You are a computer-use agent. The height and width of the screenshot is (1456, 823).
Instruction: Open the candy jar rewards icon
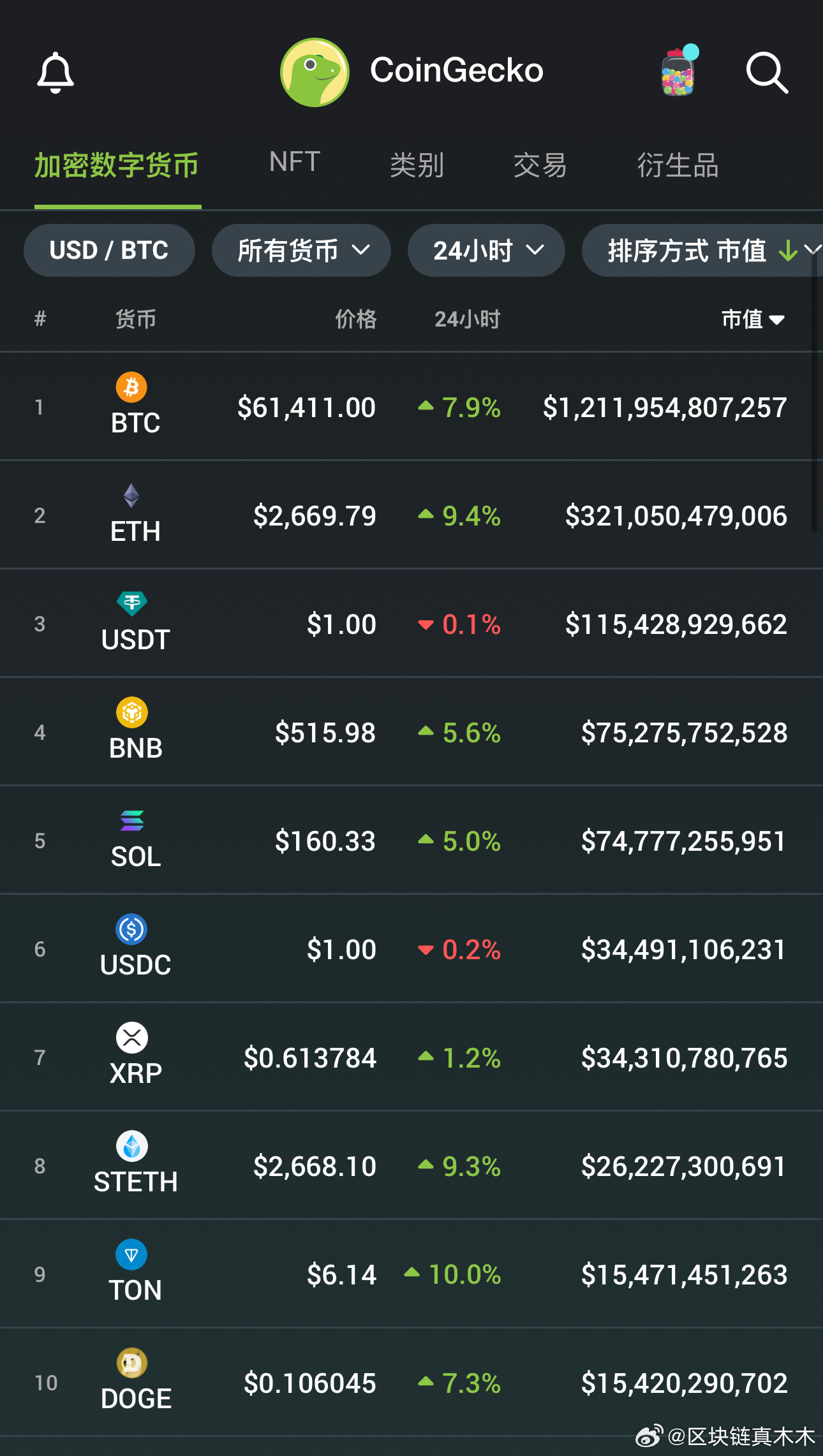(x=679, y=70)
